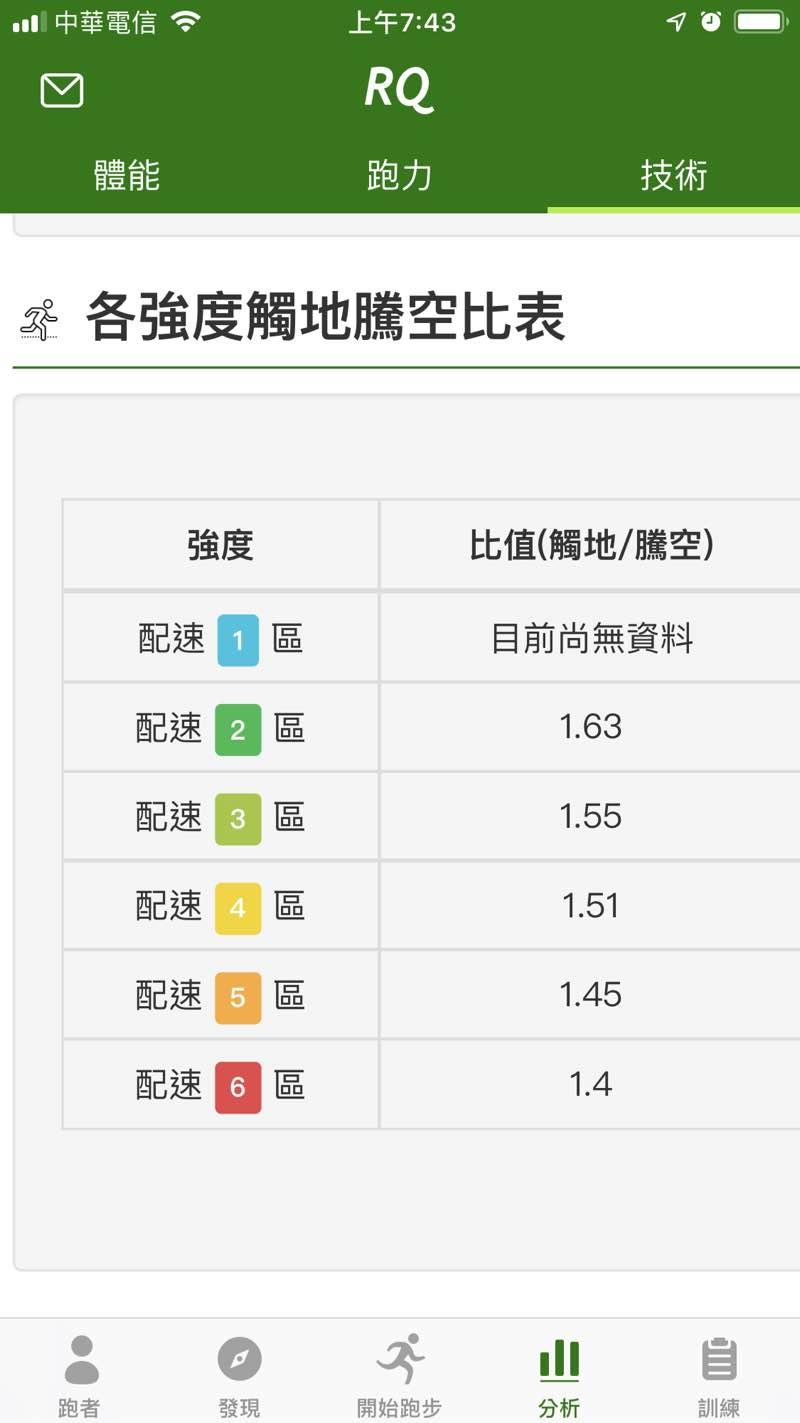
Task: Go to the 發現 tab
Action: tap(240, 1375)
